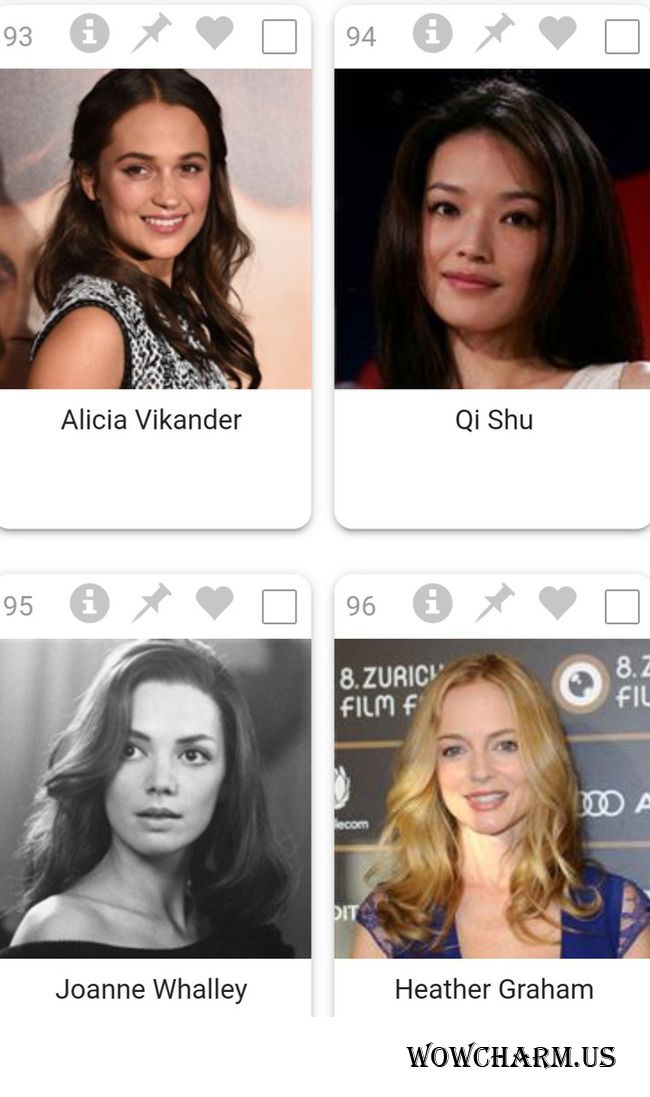
Task: Pin the Heather Graham card
Action: pos(494,603)
